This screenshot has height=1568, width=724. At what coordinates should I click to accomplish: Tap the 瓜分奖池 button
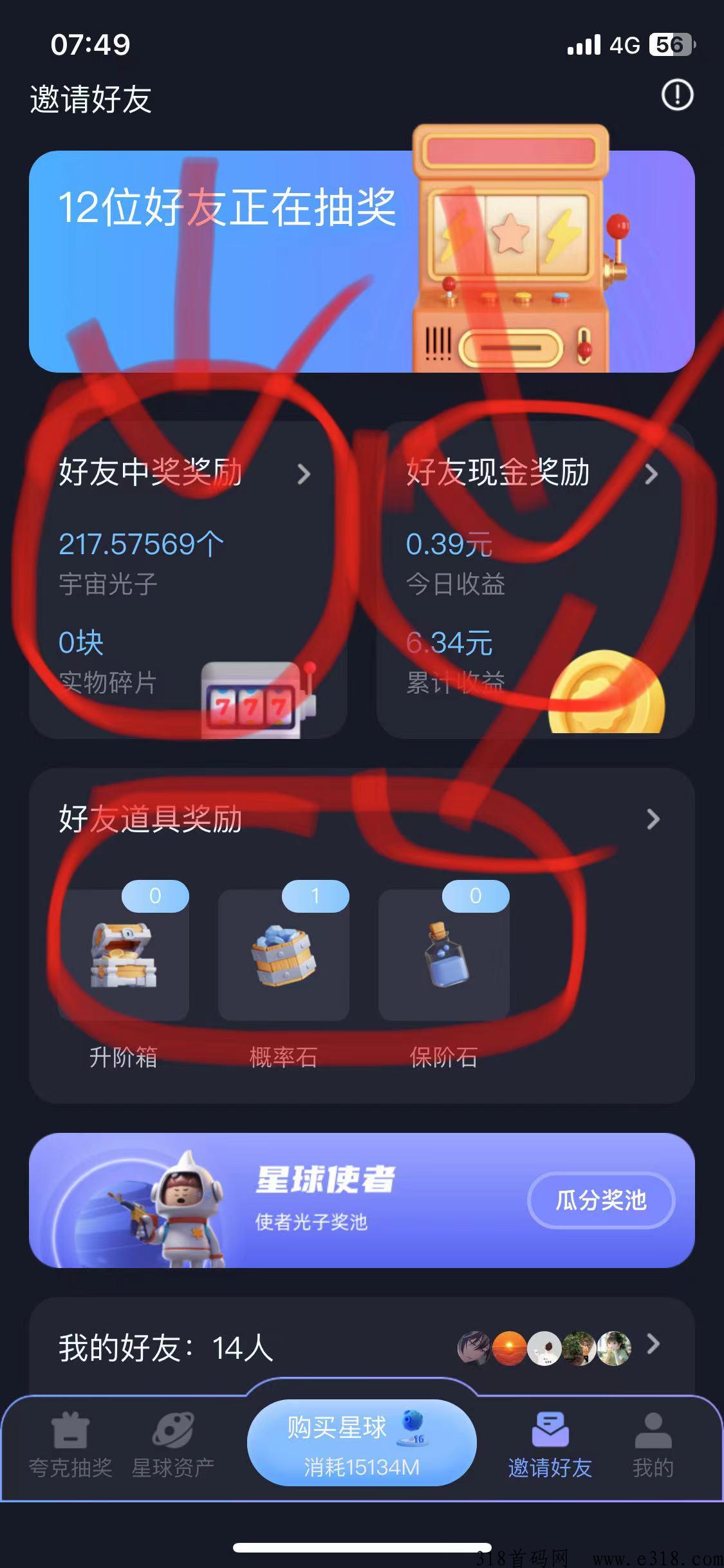click(x=600, y=1200)
